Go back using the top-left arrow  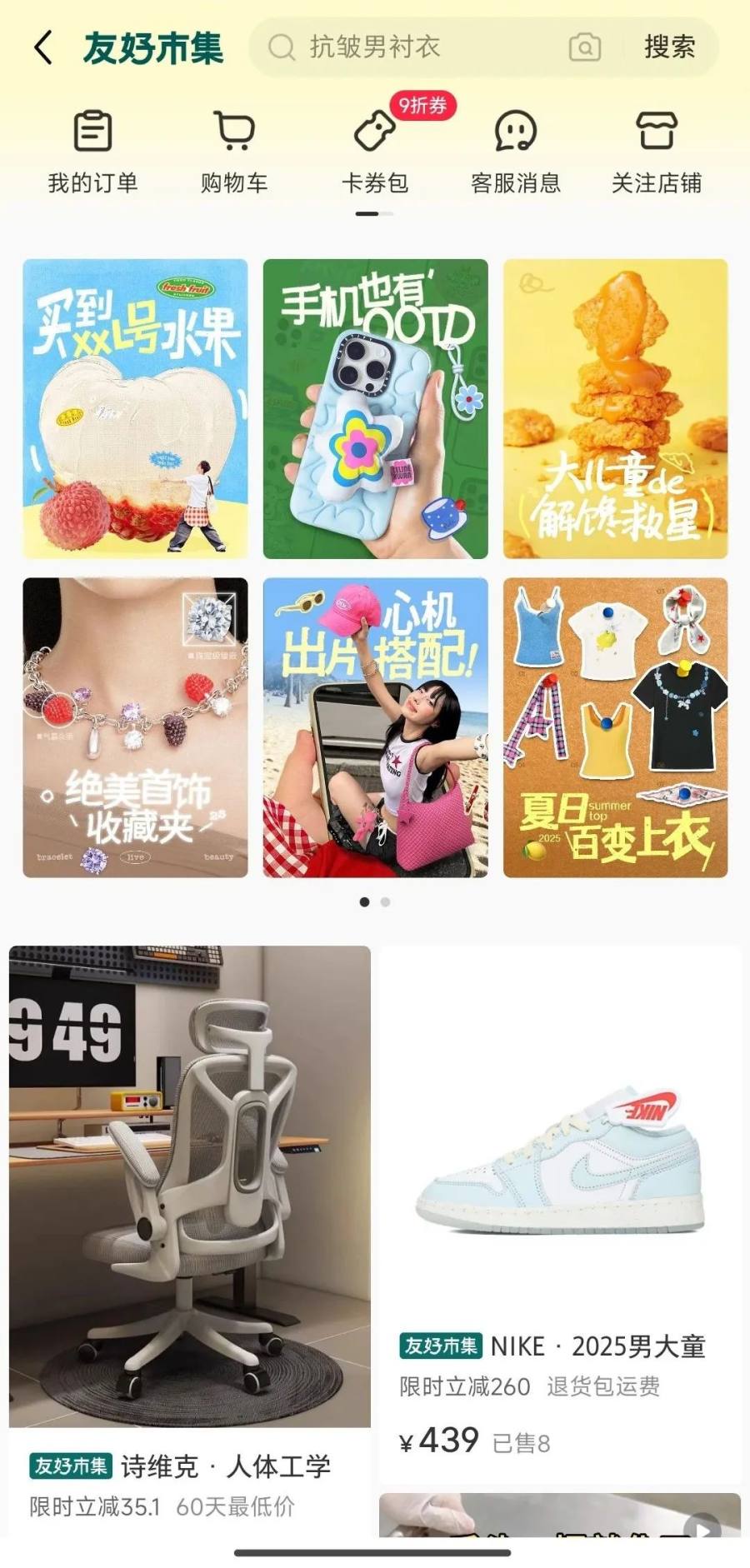[43, 47]
